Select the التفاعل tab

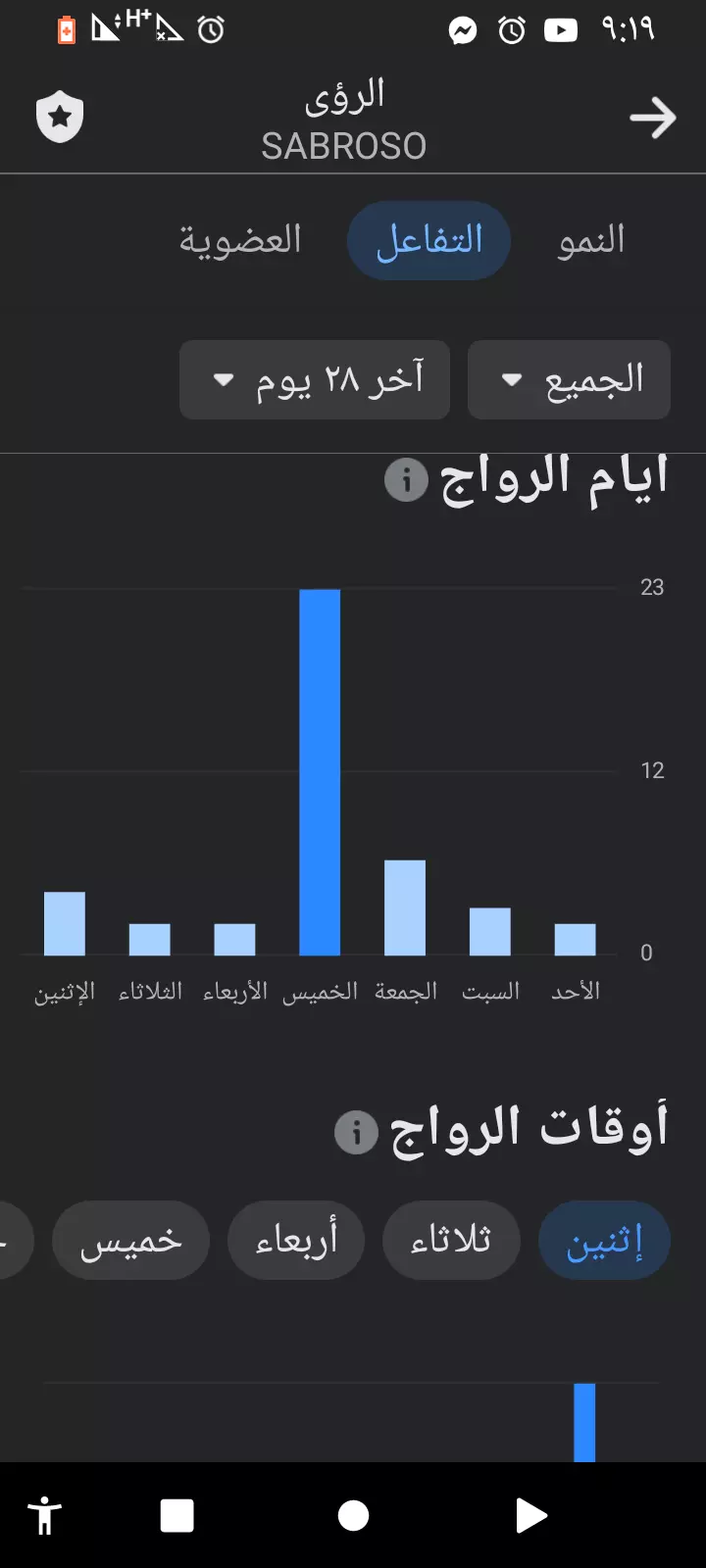[x=429, y=240]
